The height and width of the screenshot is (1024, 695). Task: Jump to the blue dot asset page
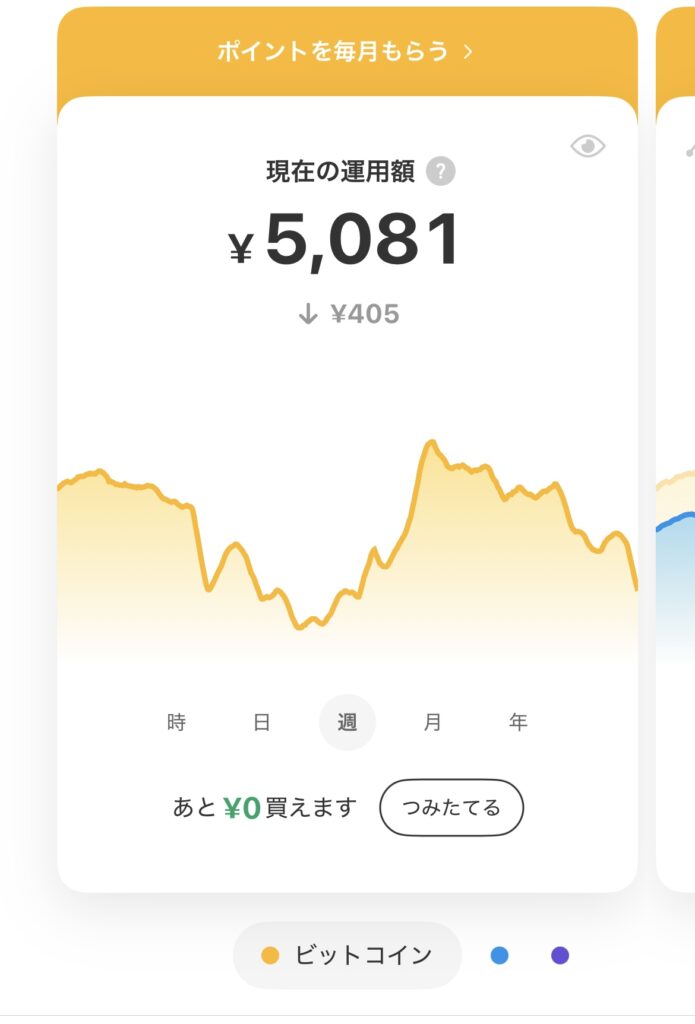click(x=500, y=955)
